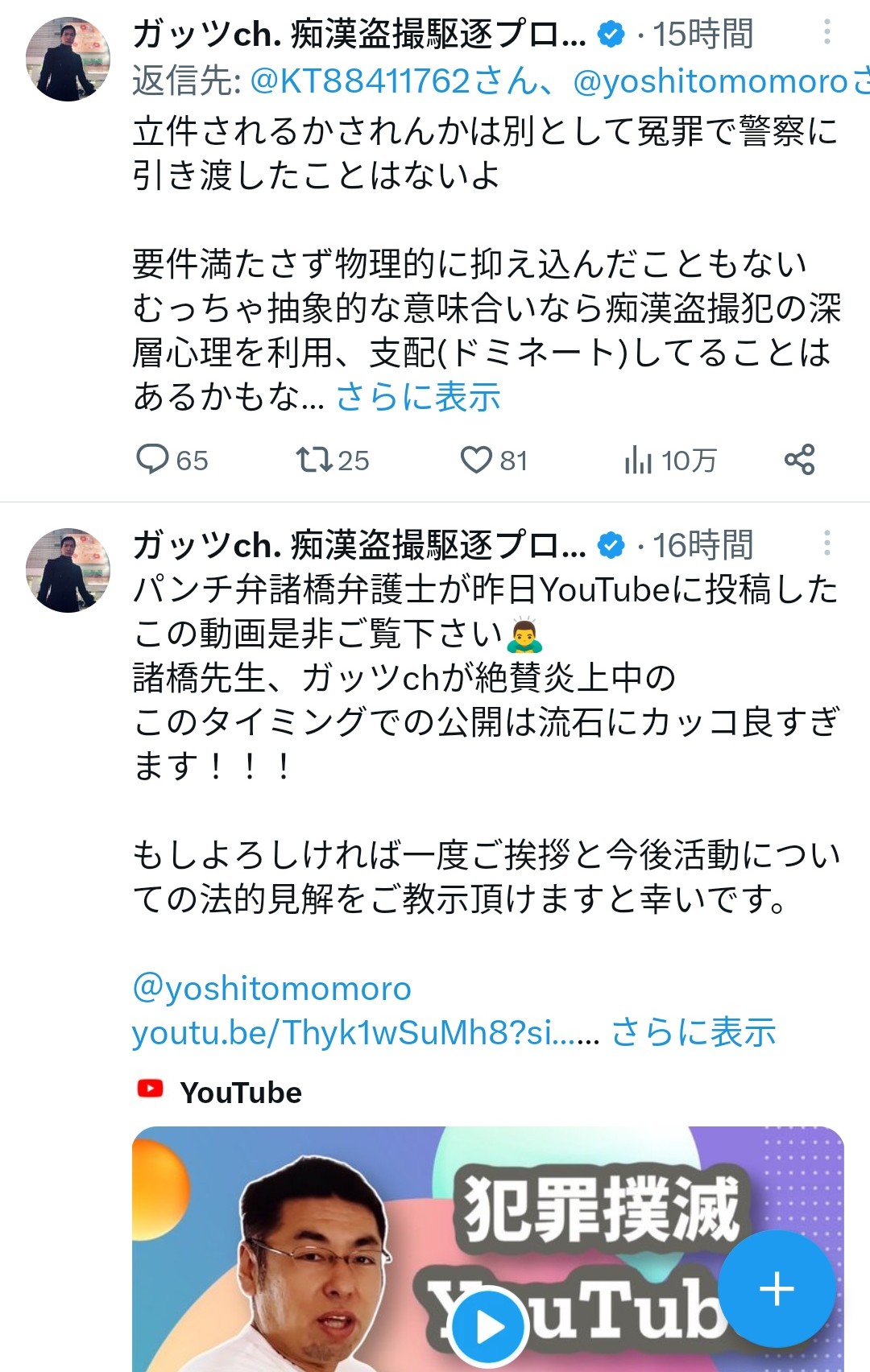The width and height of the screenshot is (870, 1372).
Task: Share the 15時間 reply tweet
Action: click(799, 460)
